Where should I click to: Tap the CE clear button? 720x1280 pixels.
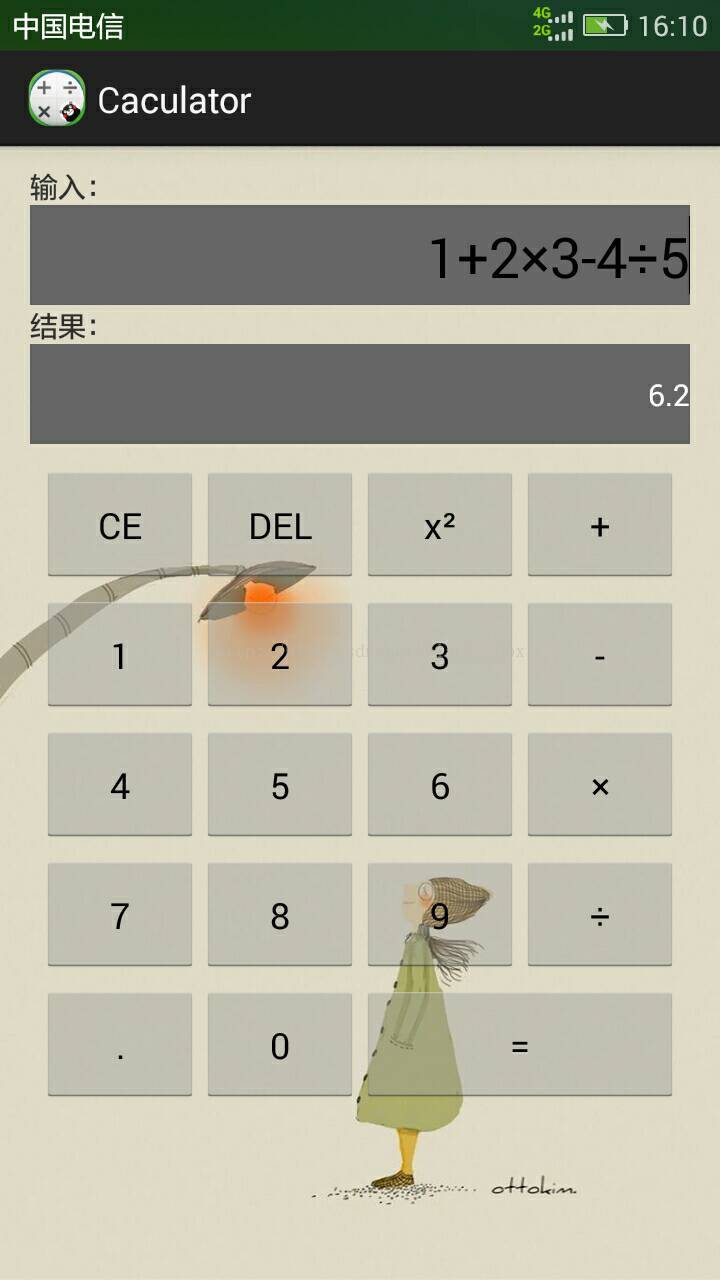pyautogui.click(x=120, y=525)
